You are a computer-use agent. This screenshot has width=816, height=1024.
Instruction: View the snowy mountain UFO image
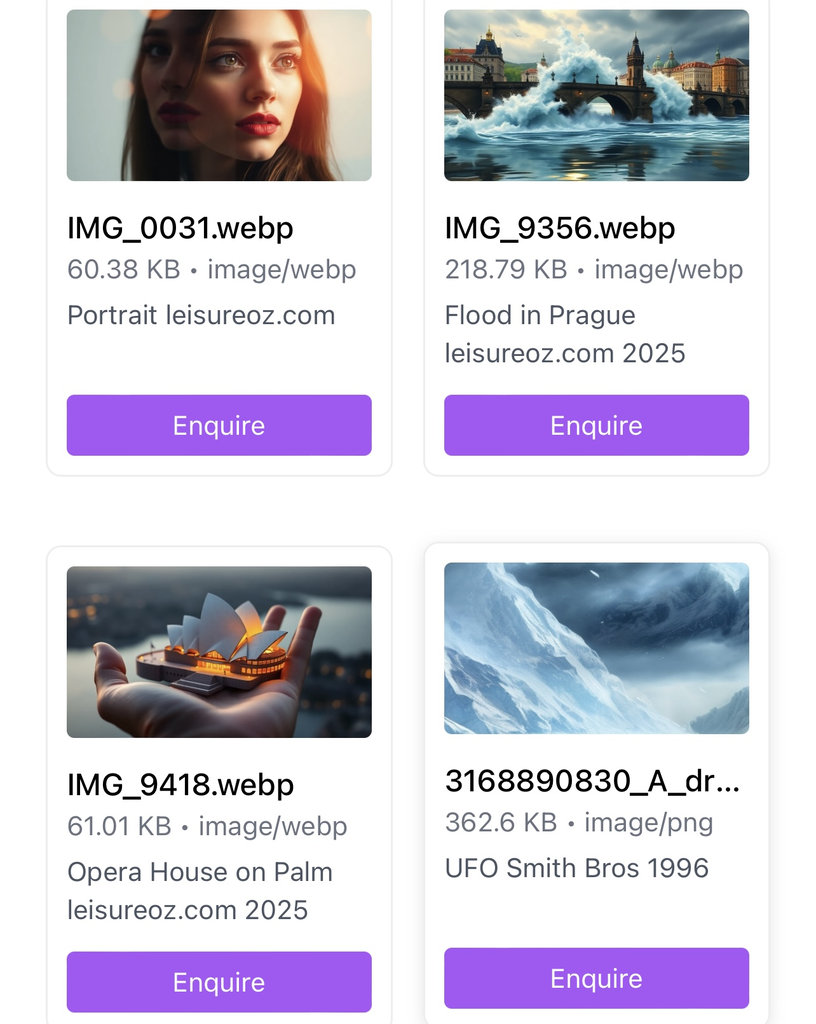click(596, 648)
